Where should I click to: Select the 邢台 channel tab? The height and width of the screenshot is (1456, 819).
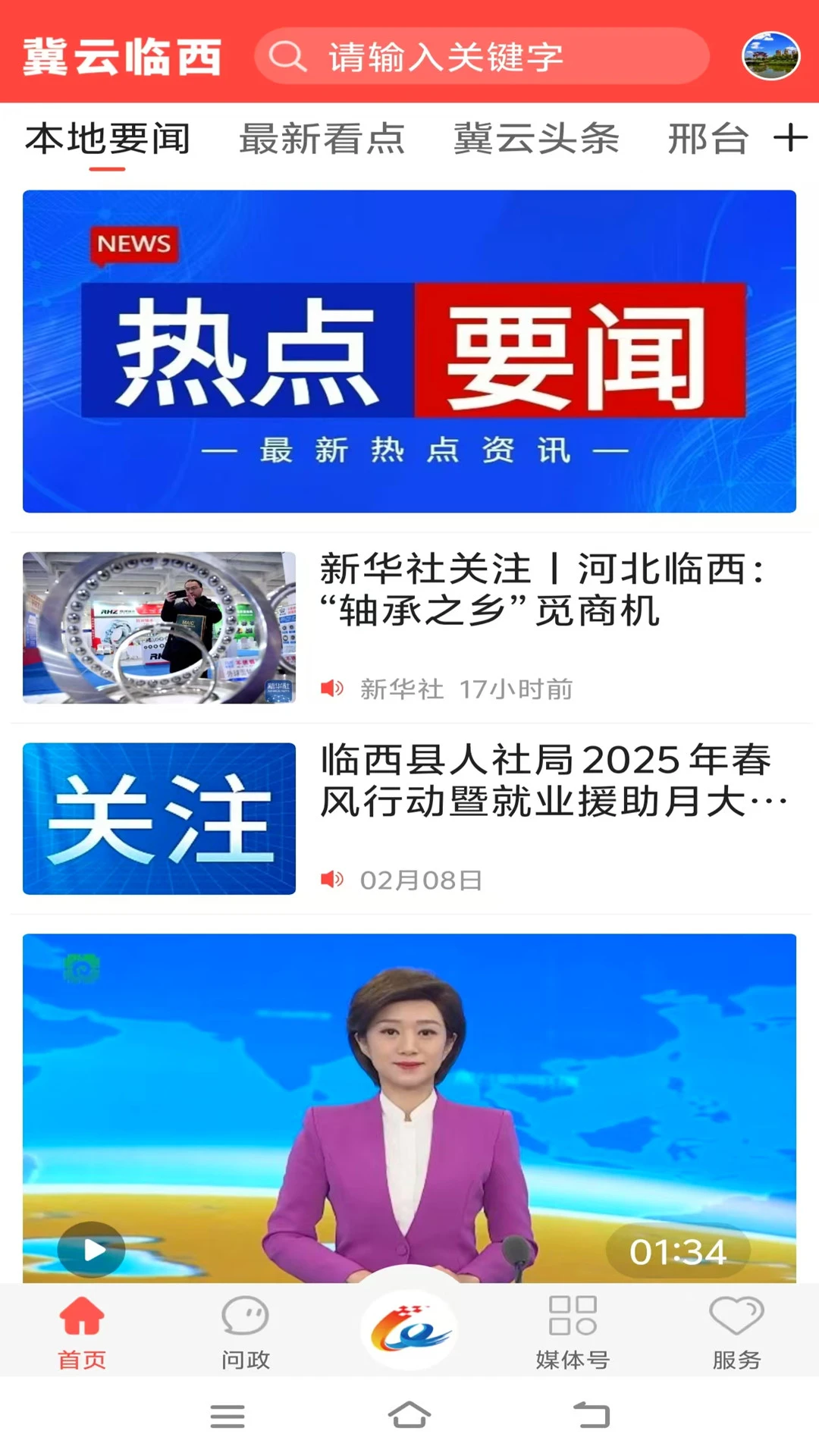pos(707,139)
